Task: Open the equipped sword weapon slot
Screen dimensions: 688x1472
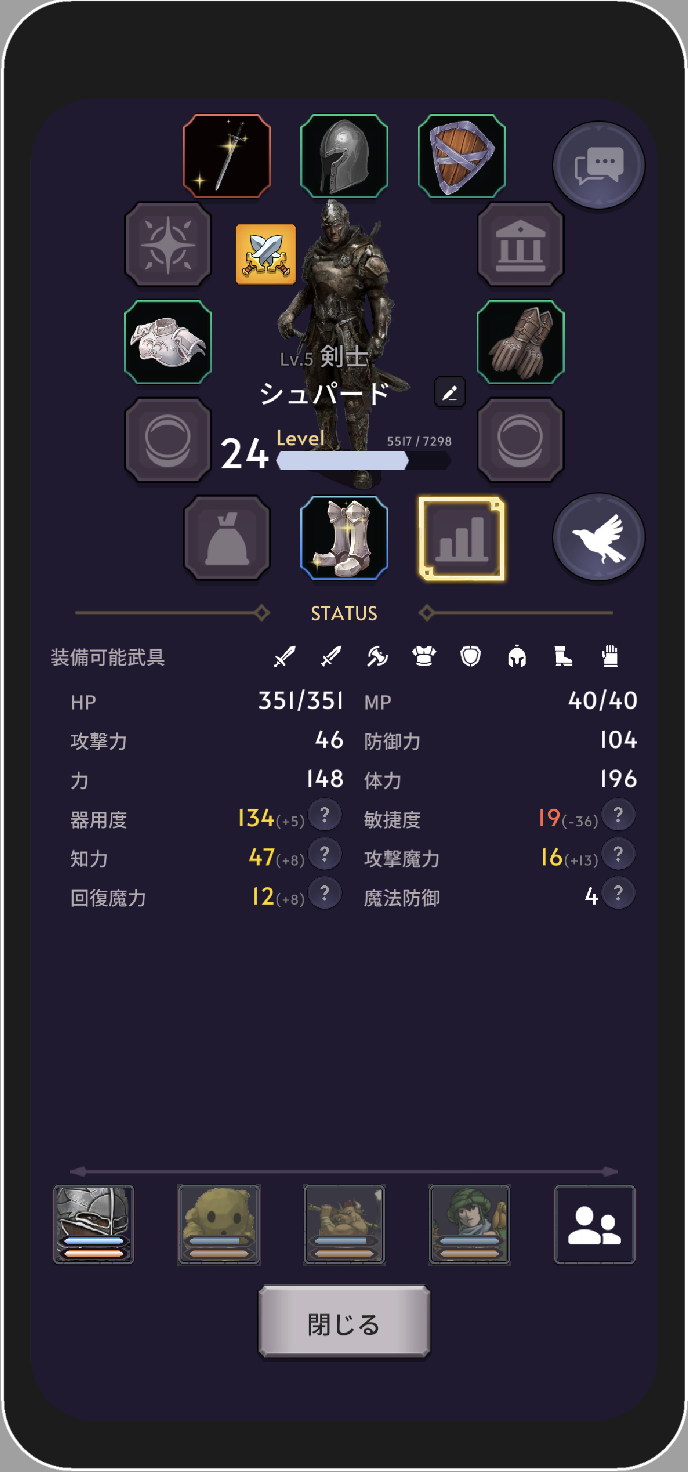Action: pos(227,156)
